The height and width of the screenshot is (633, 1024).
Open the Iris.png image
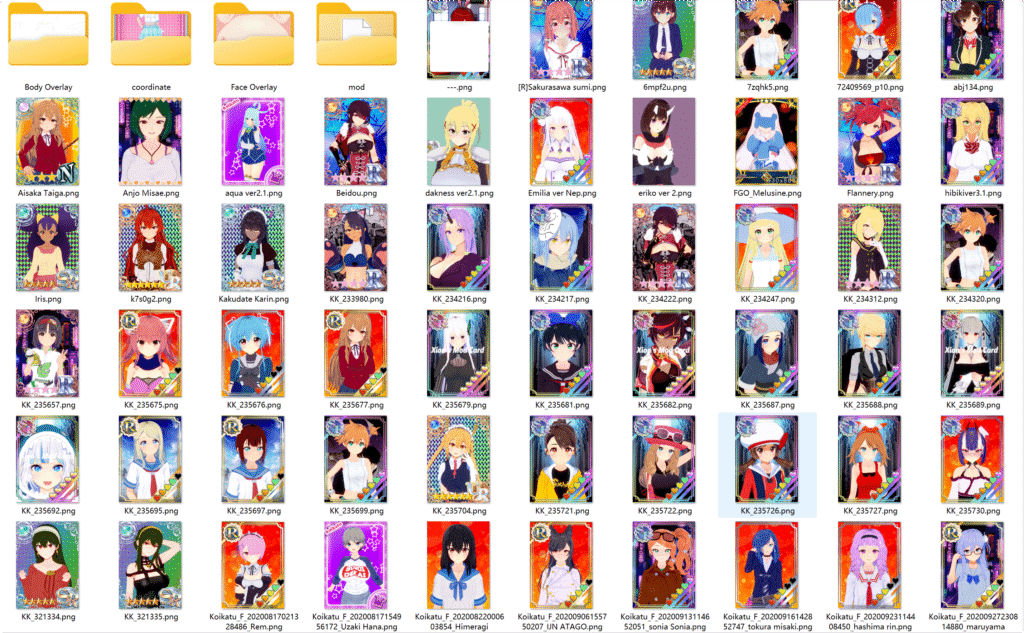coord(49,246)
